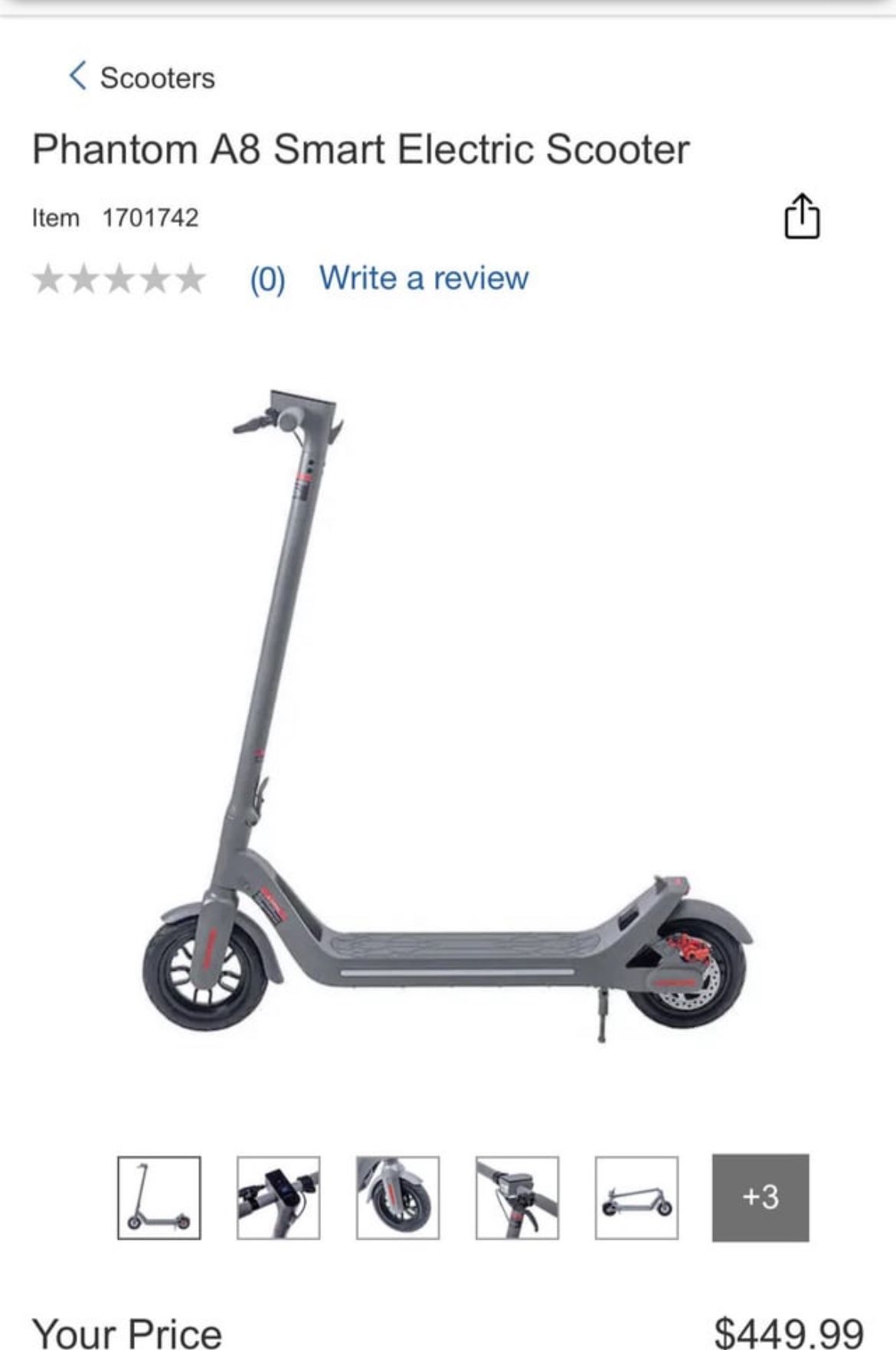The image size is (896, 1350).
Task: Return to Scooters category page
Action: (x=155, y=77)
